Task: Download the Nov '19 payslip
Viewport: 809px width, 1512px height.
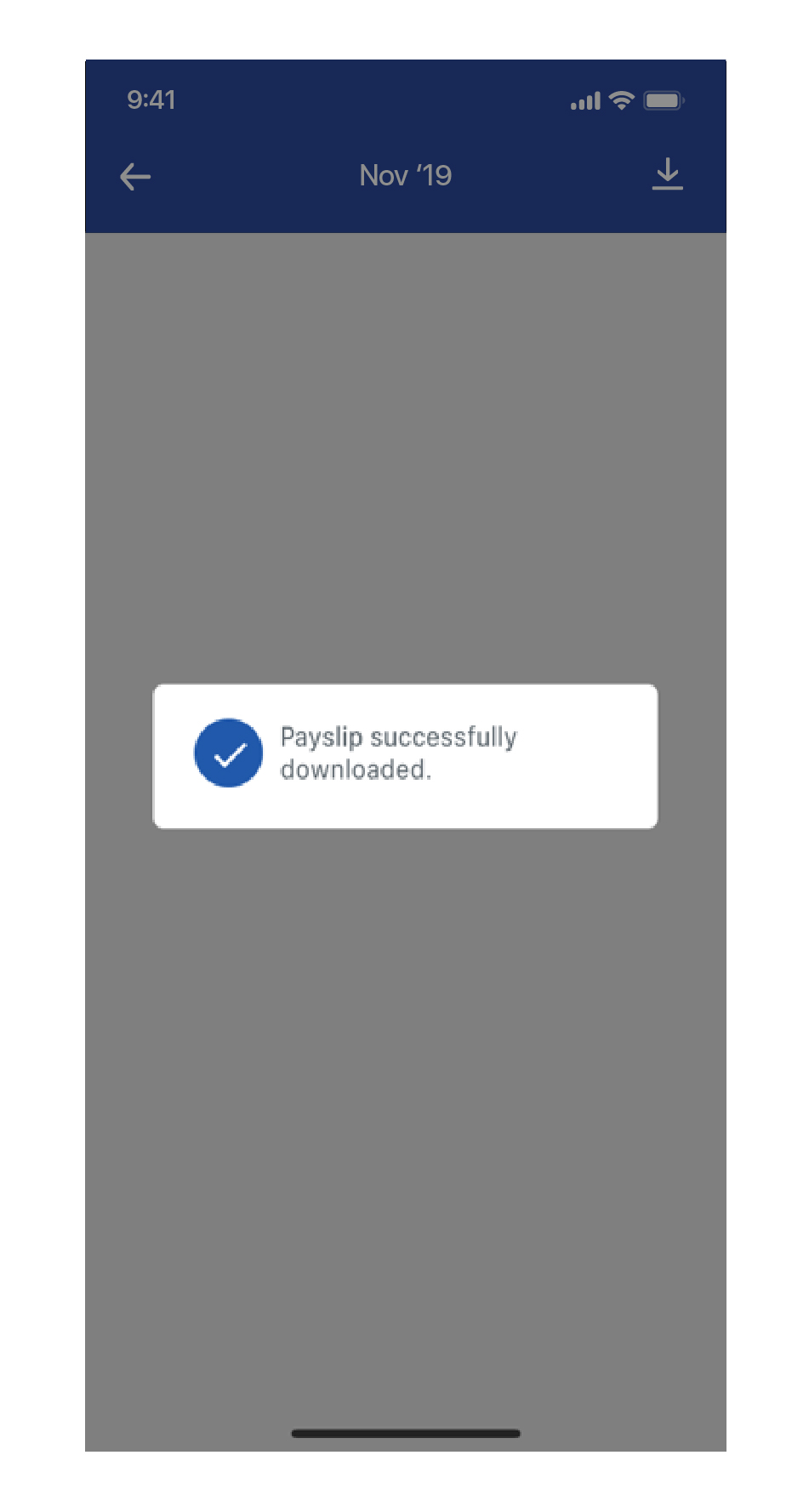Action: (x=667, y=174)
